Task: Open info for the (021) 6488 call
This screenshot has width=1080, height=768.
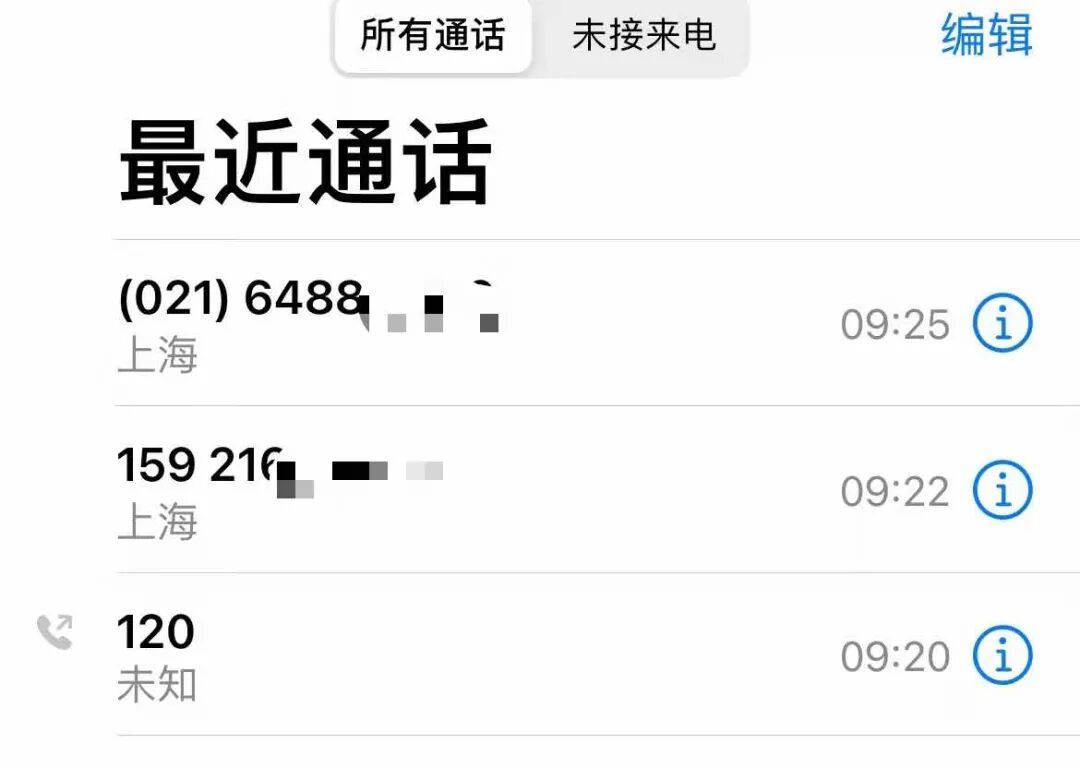Action: 1002,324
